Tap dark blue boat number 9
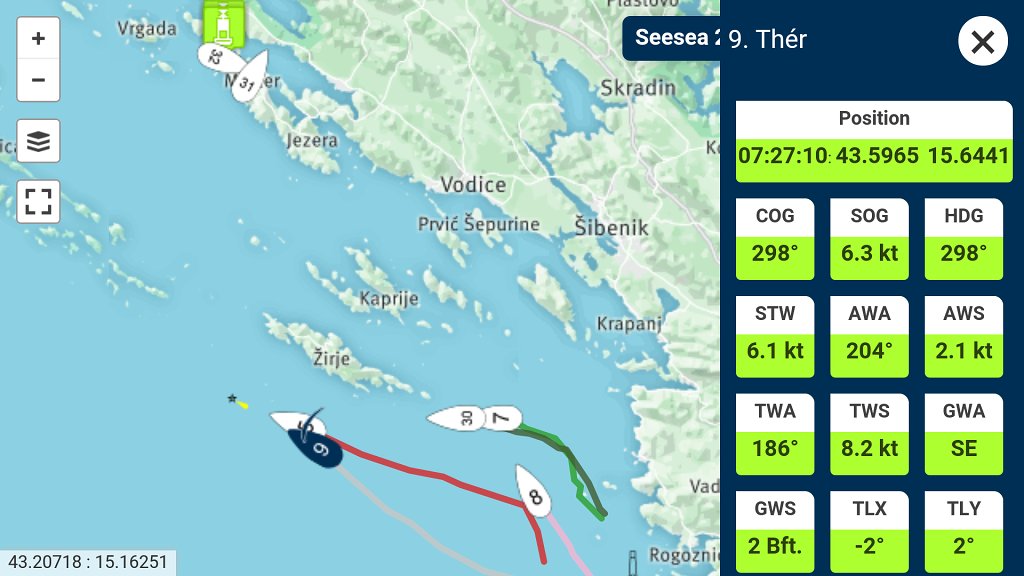This screenshot has height=576, width=1024. (319, 447)
